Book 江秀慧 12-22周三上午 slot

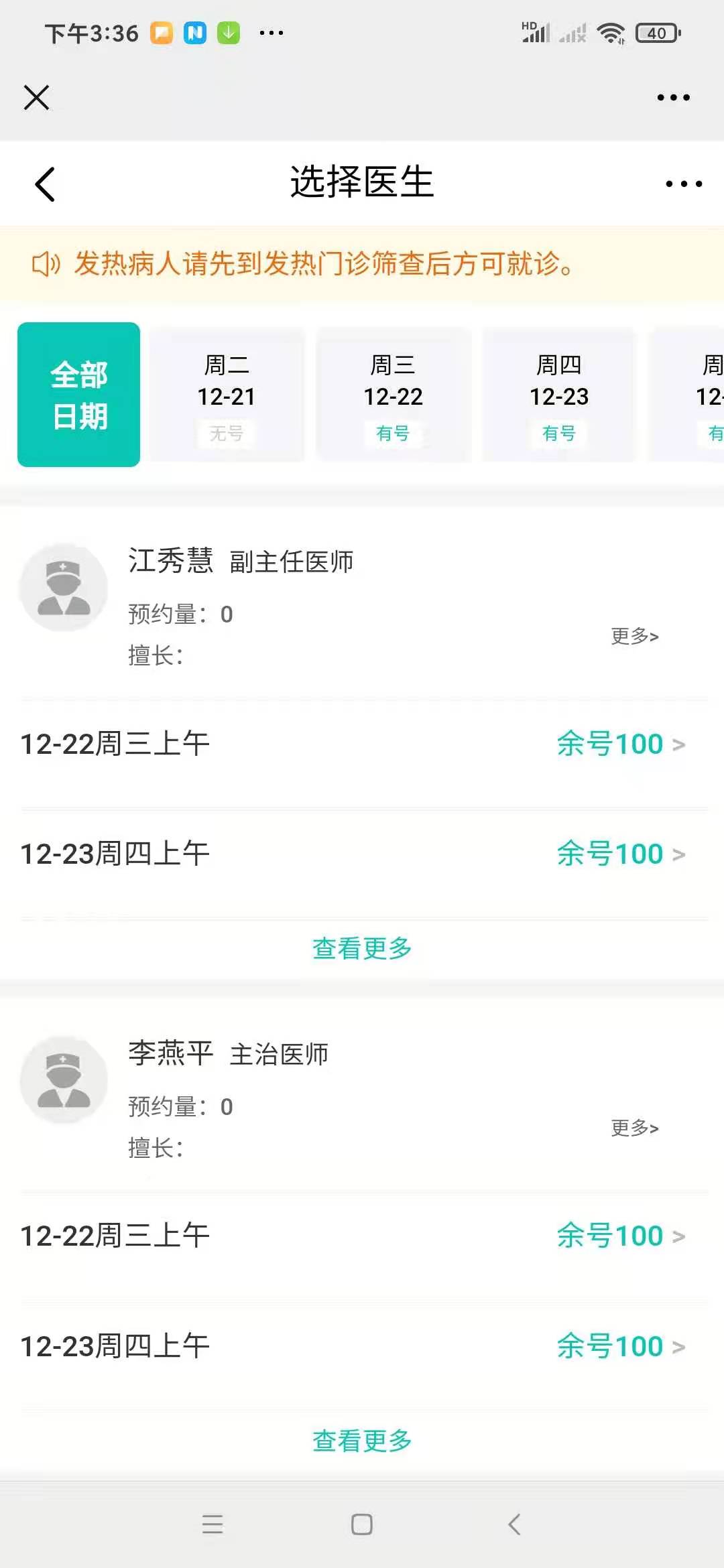pyautogui.click(x=362, y=744)
